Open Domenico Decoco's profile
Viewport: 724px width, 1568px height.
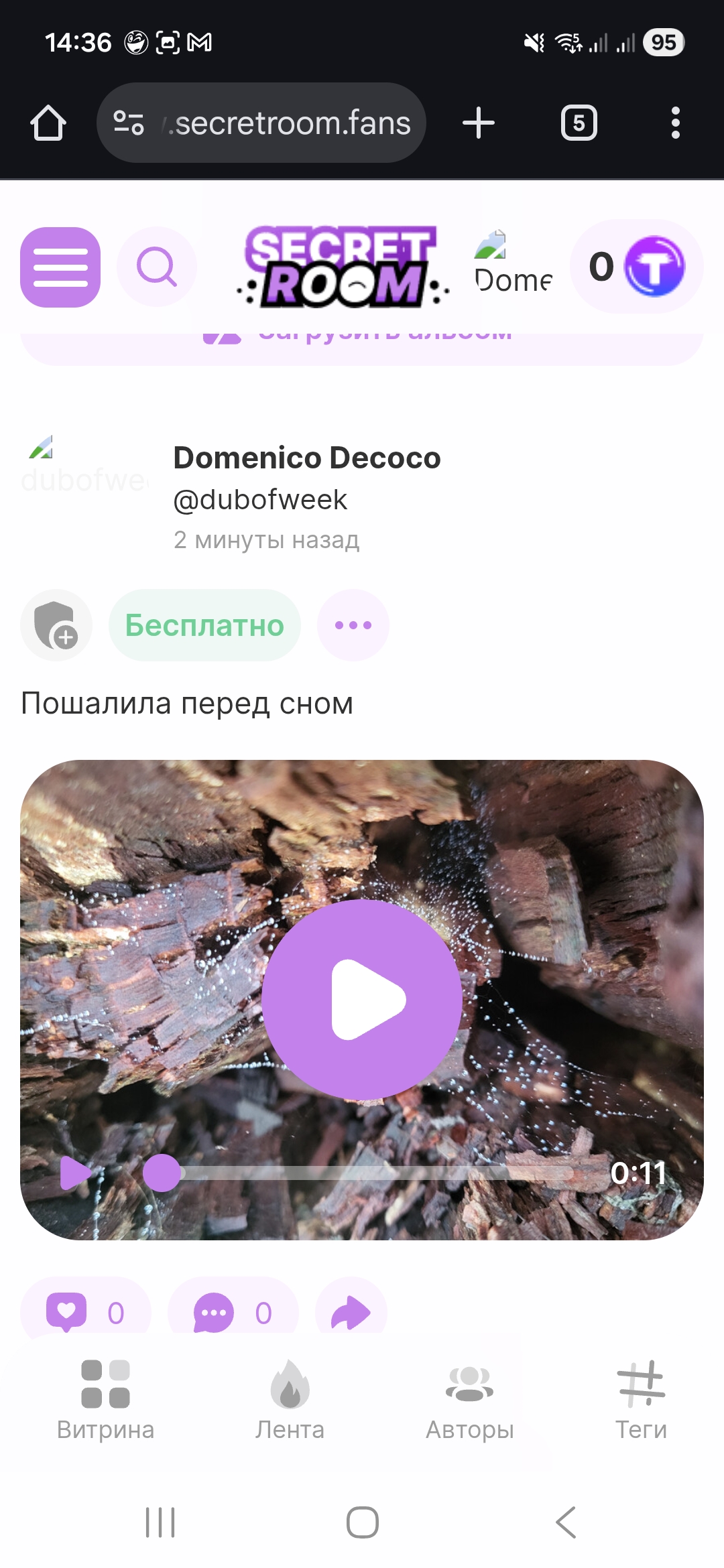coord(306,458)
